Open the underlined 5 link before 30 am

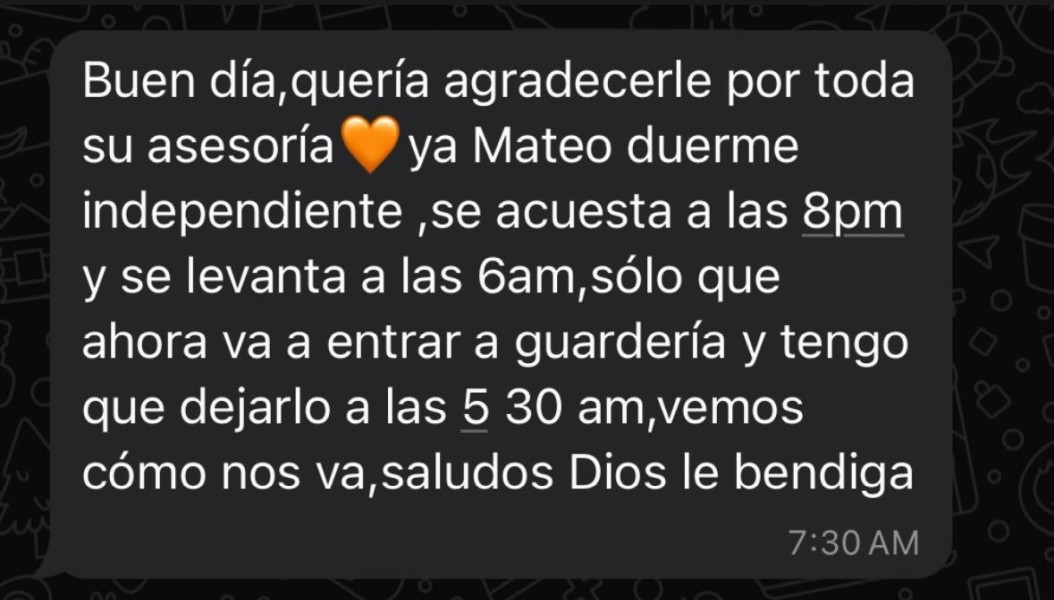475,408
